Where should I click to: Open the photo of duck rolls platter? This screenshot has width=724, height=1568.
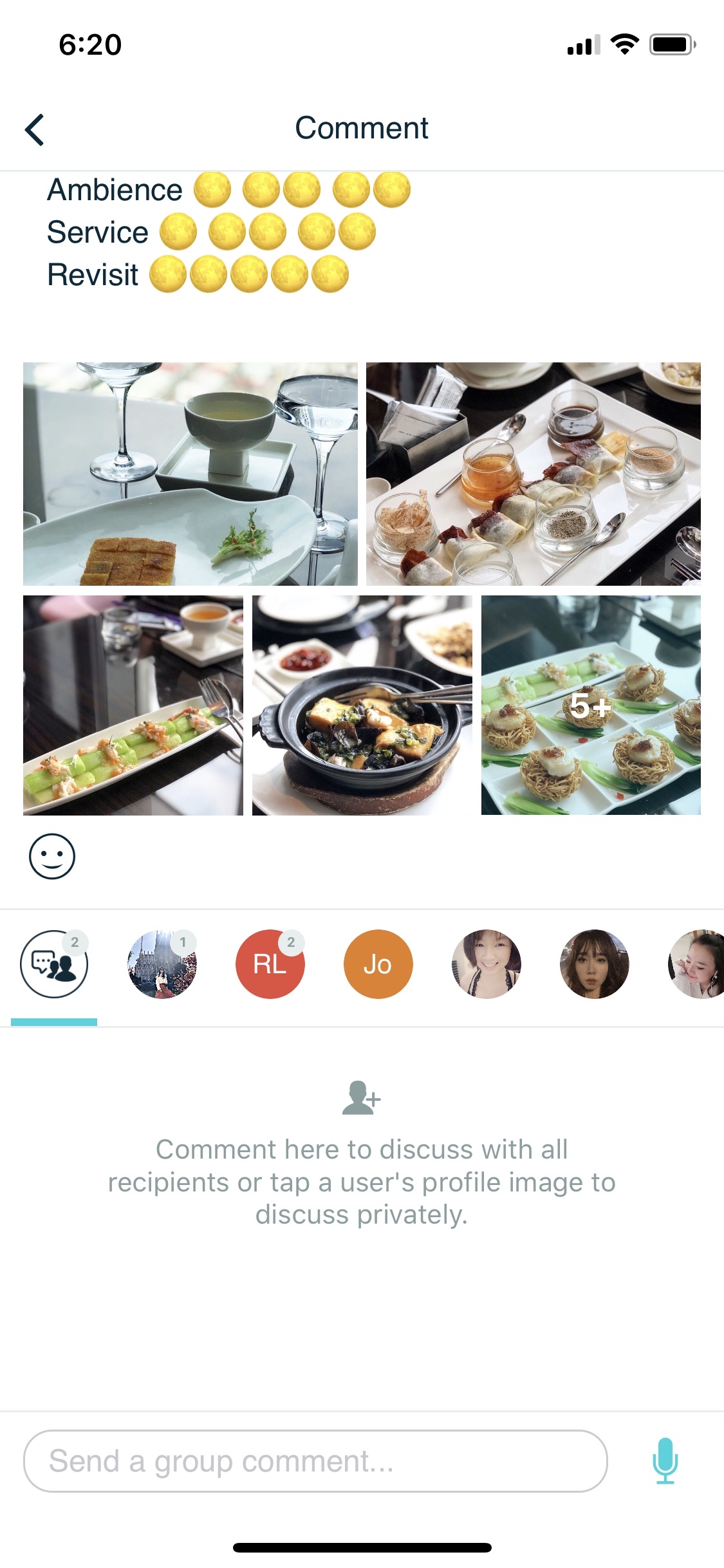(x=533, y=474)
